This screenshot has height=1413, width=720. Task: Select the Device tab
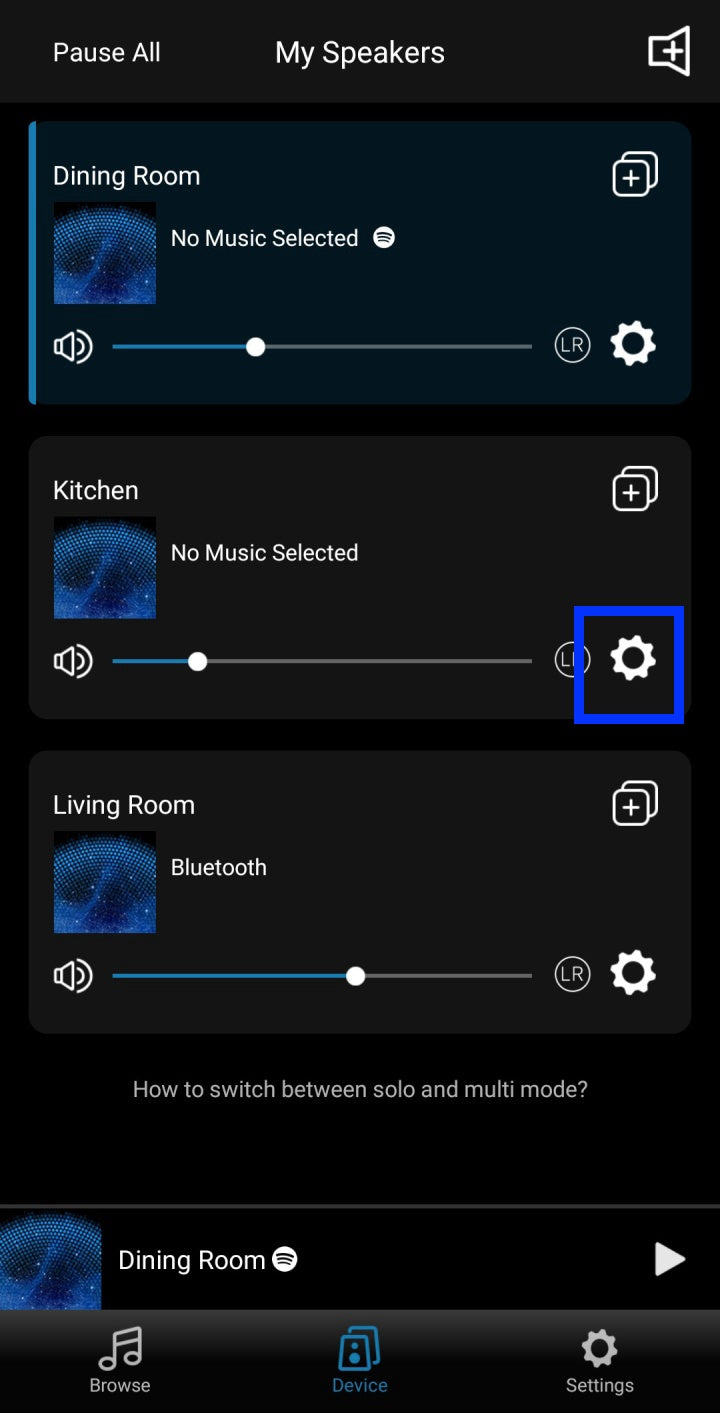360,1362
